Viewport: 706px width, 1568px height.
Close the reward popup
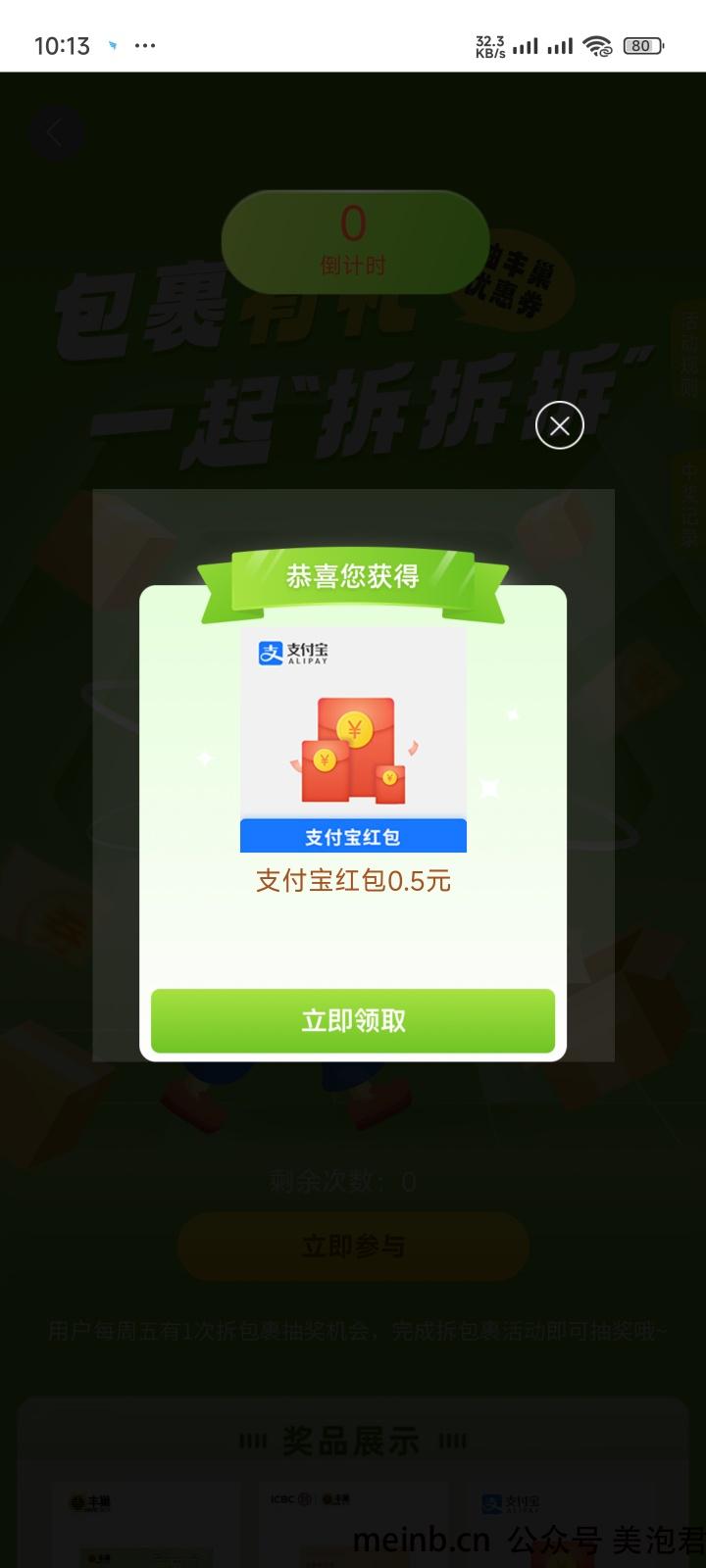pyautogui.click(x=560, y=425)
